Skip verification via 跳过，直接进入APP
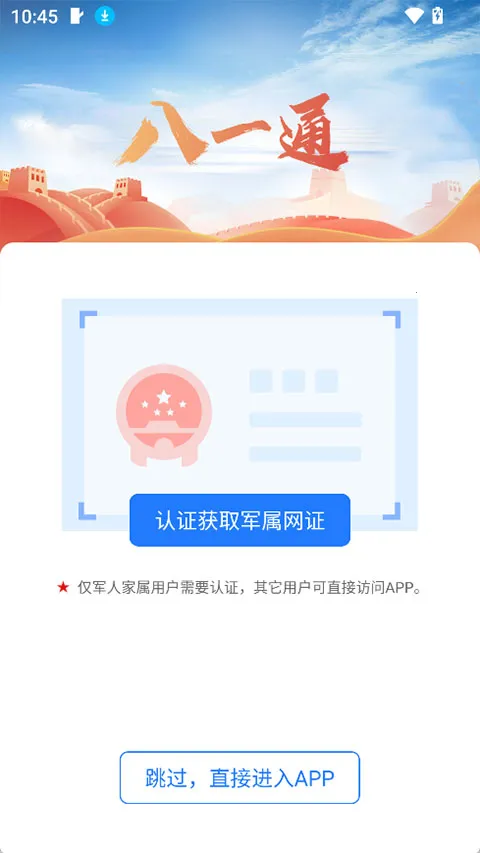 click(x=239, y=778)
